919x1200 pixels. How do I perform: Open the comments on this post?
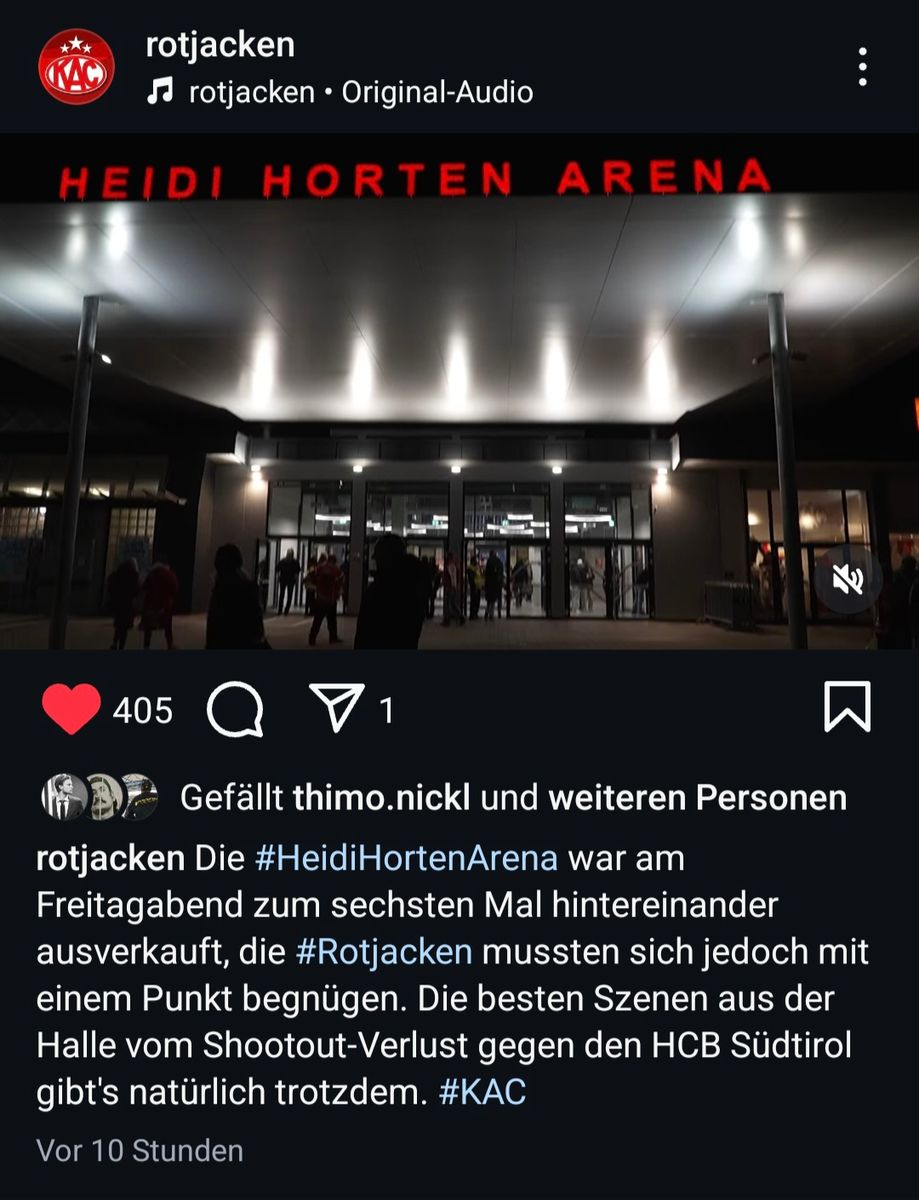point(235,709)
